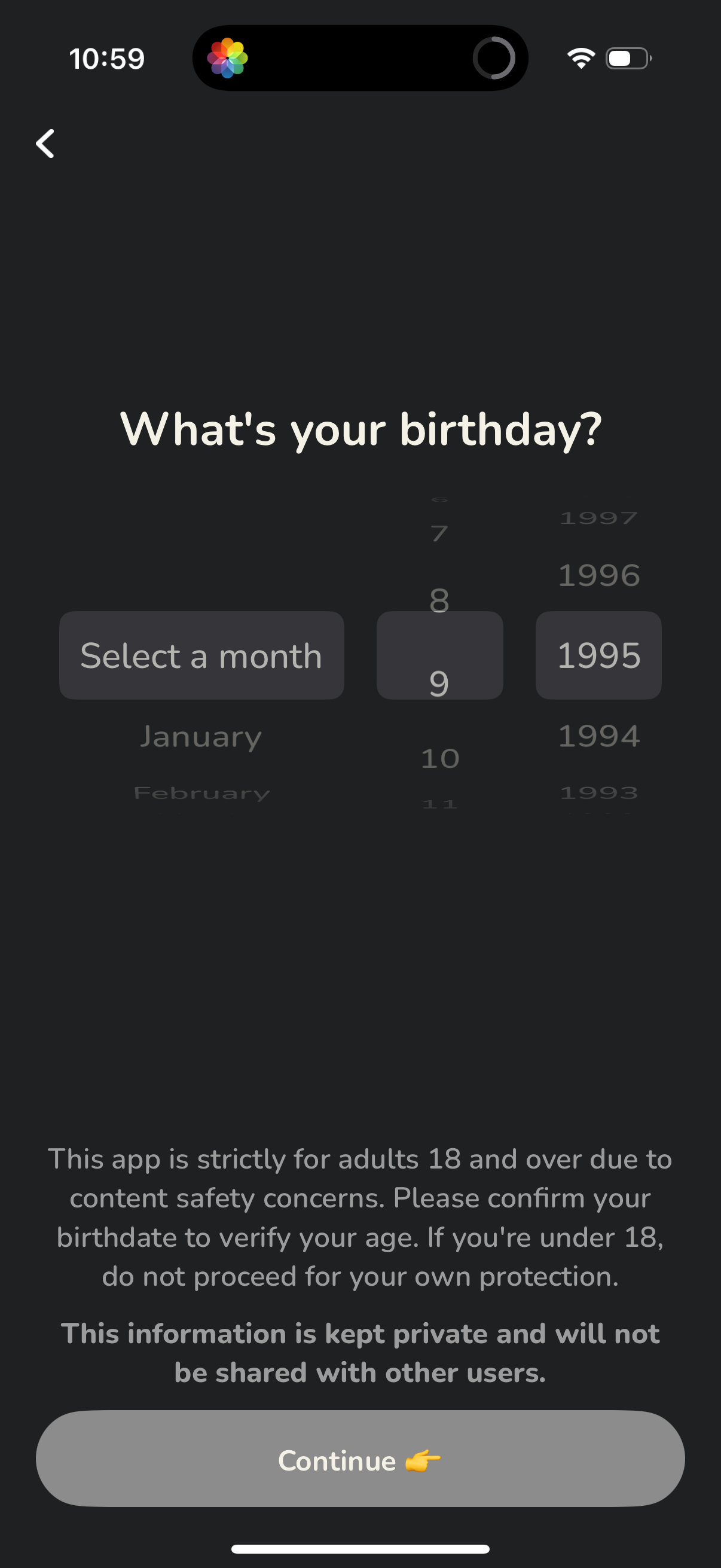Select year 1996 on the year wheel
Image resolution: width=721 pixels, height=1568 pixels.
tap(598, 573)
